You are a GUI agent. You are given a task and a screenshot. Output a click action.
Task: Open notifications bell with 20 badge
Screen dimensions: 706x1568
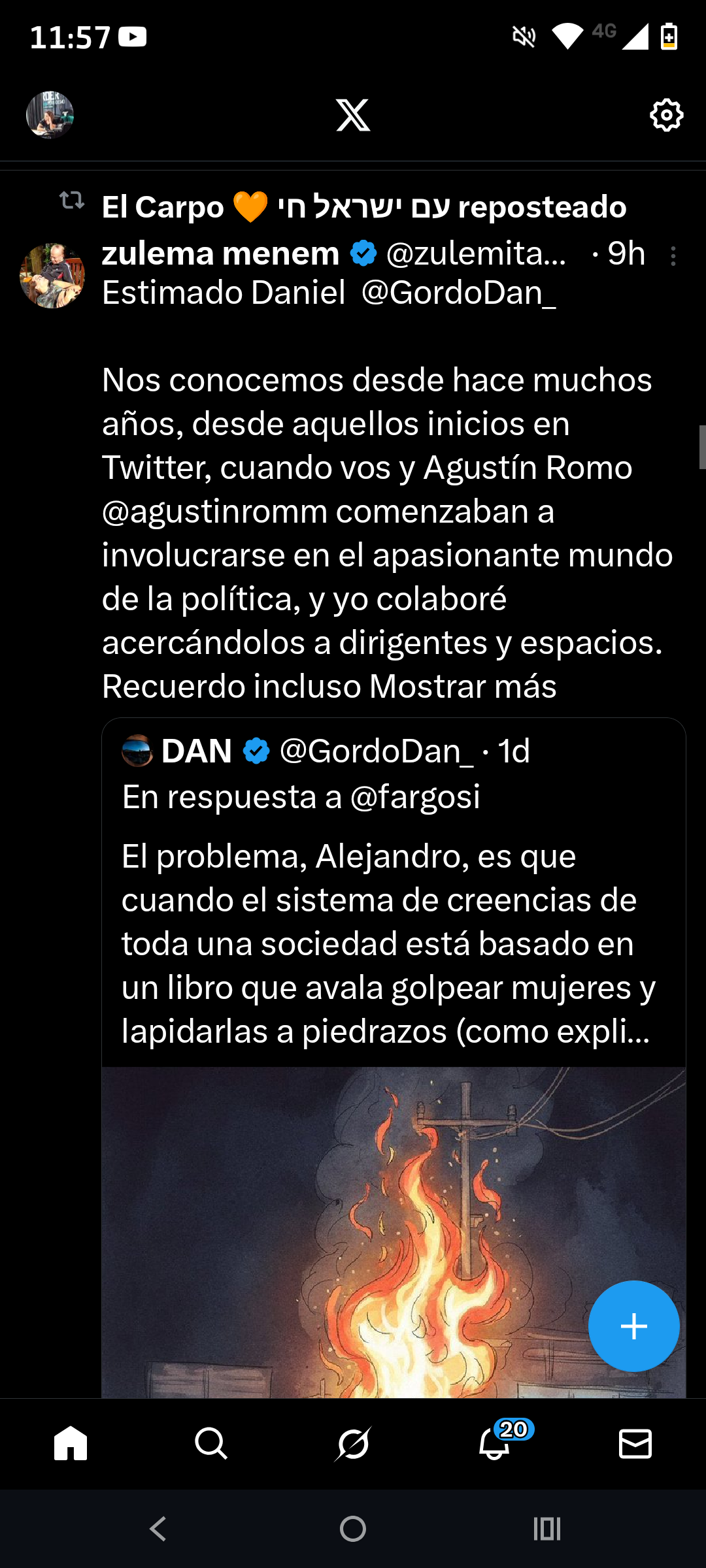click(495, 1443)
